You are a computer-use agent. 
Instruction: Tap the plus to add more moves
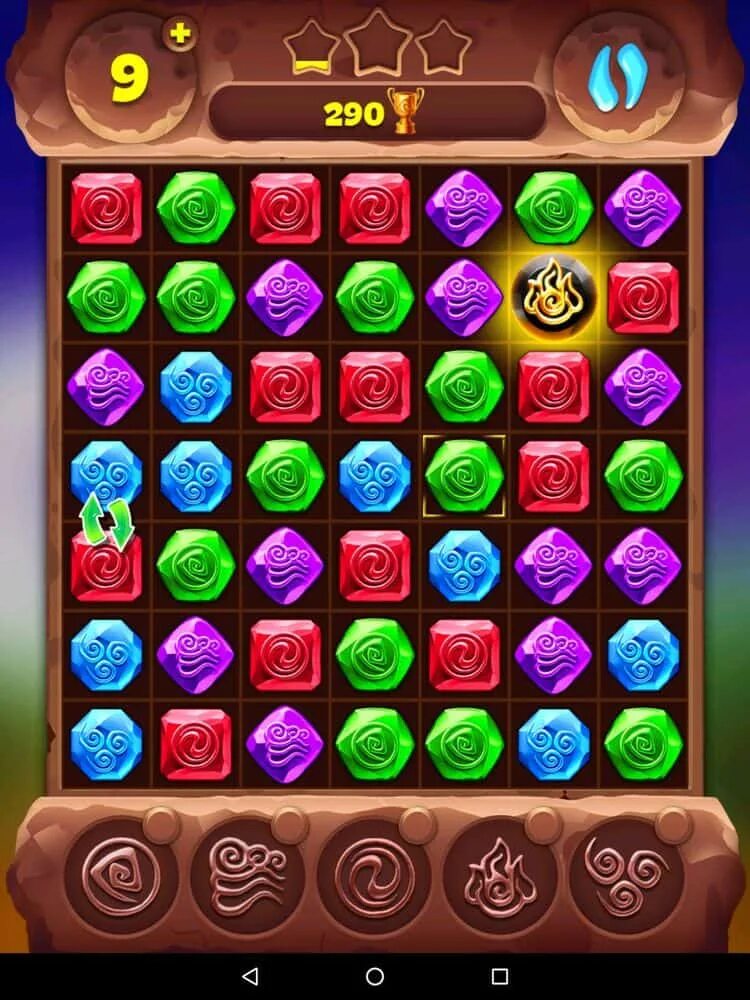pyautogui.click(x=180, y=34)
